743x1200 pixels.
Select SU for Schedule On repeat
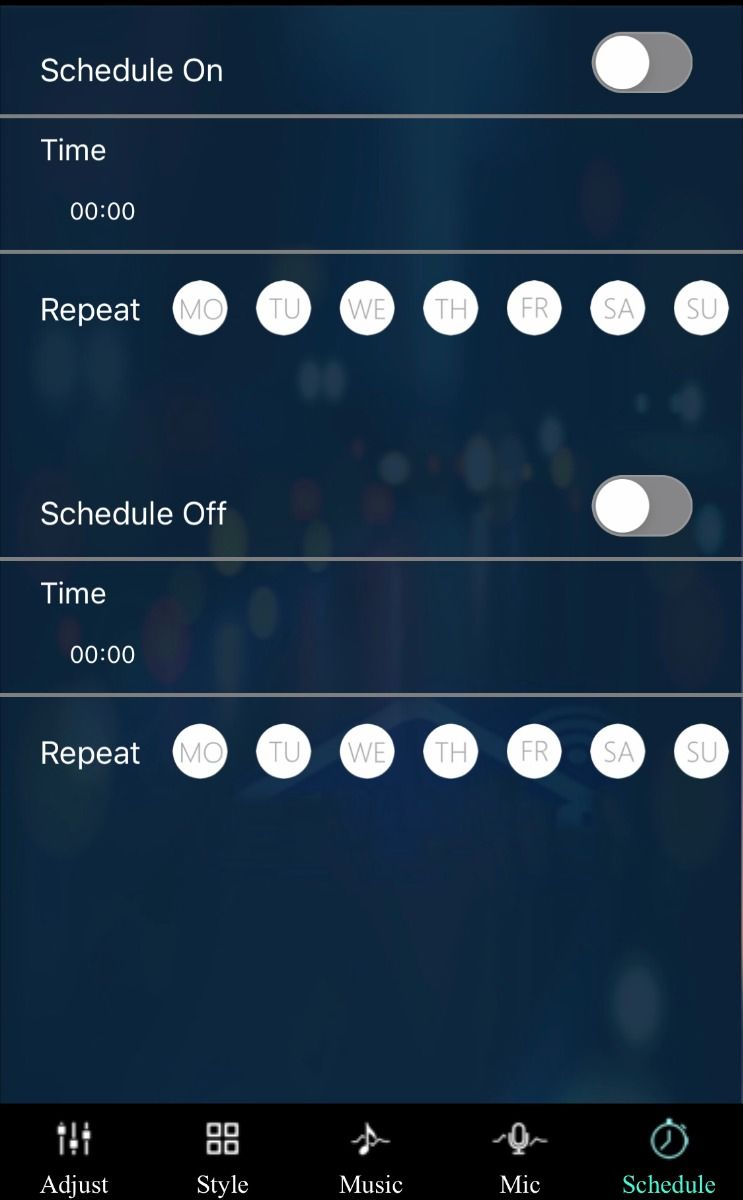[701, 309]
